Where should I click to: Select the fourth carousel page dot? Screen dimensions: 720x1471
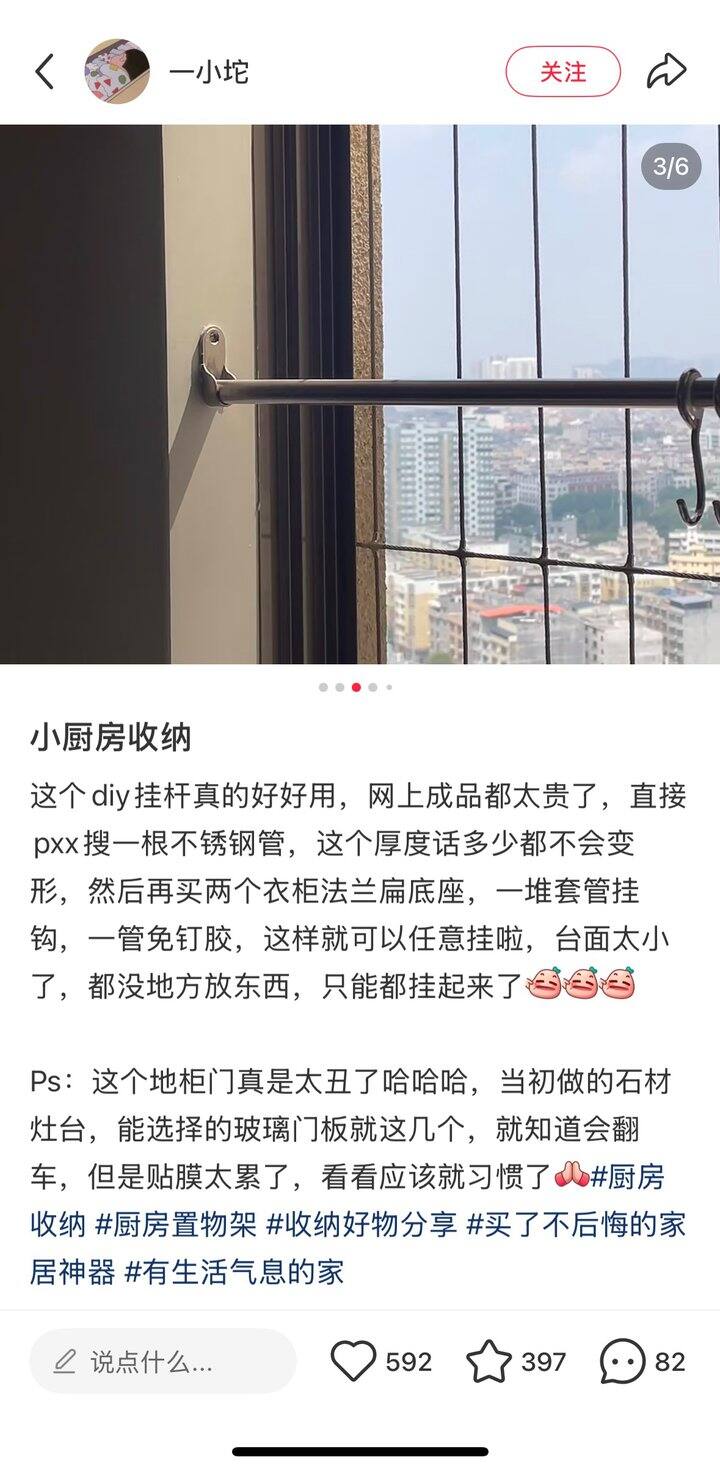(x=371, y=687)
